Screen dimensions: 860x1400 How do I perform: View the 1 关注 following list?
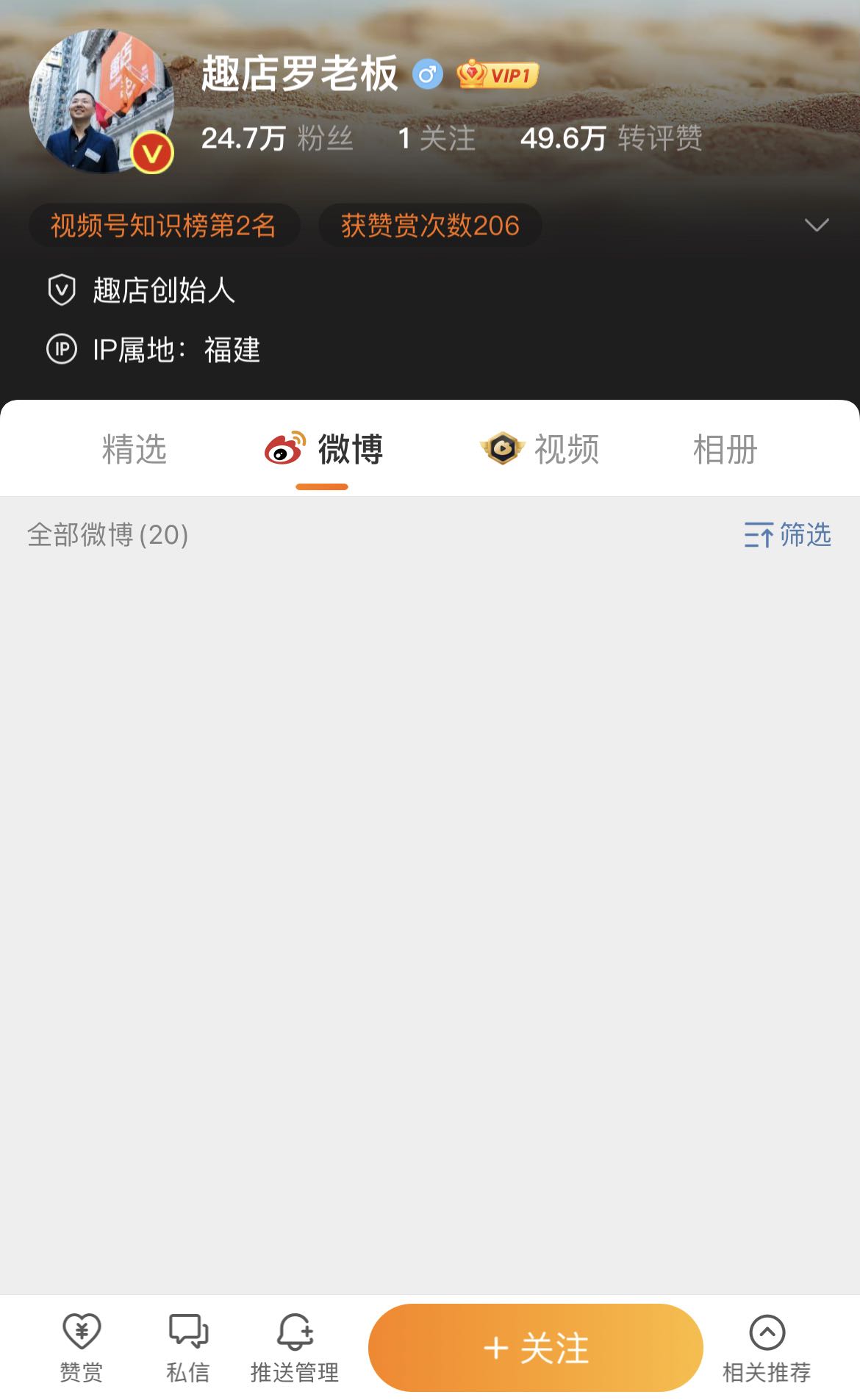tap(437, 138)
